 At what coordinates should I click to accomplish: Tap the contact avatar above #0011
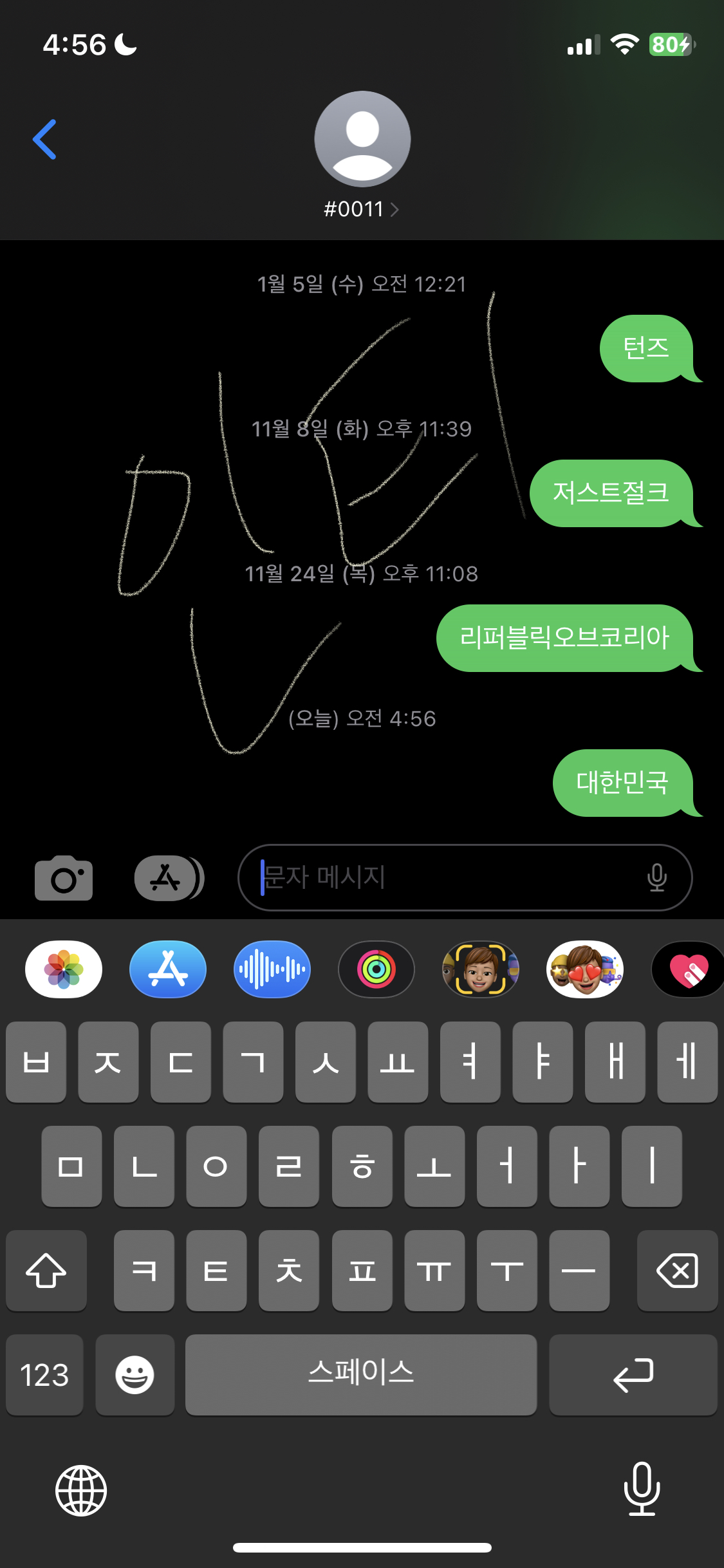[x=362, y=139]
